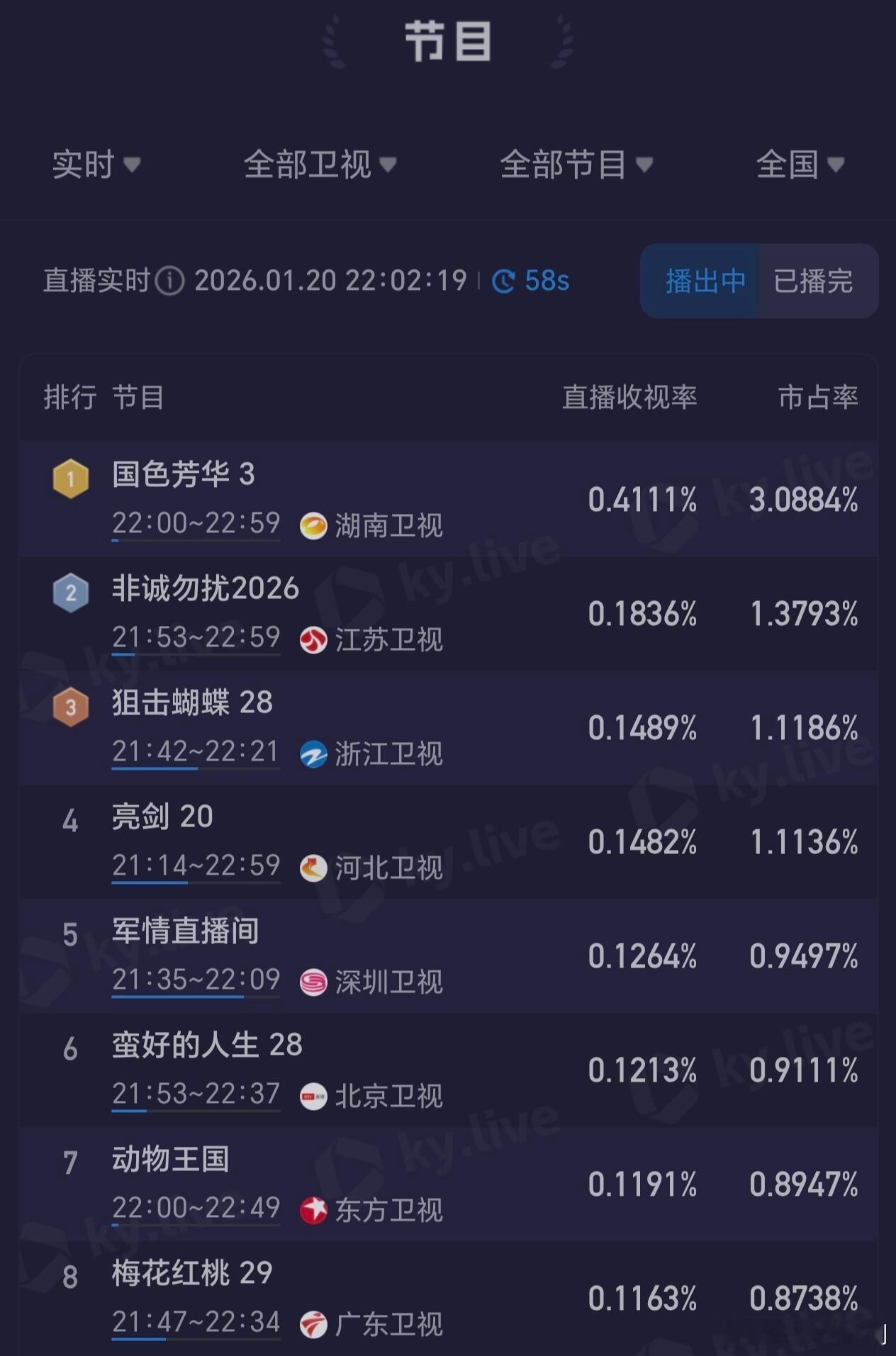Click the 东方卫视 channel logo
Image resolution: width=896 pixels, height=1356 pixels.
coord(313,1210)
